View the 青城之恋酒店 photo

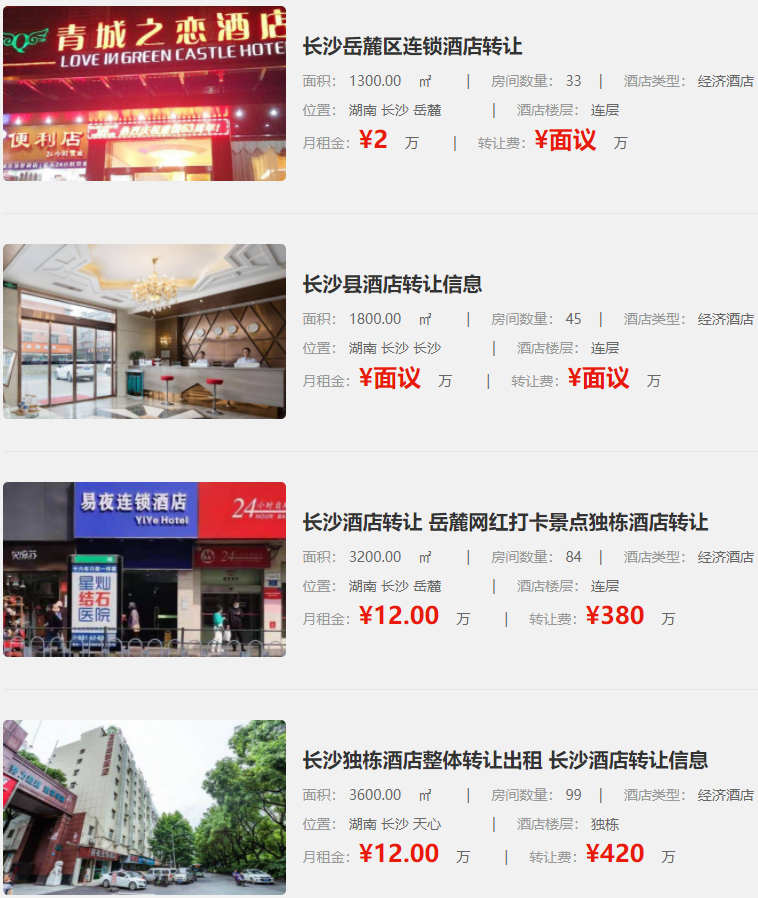click(x=144, y=93)
